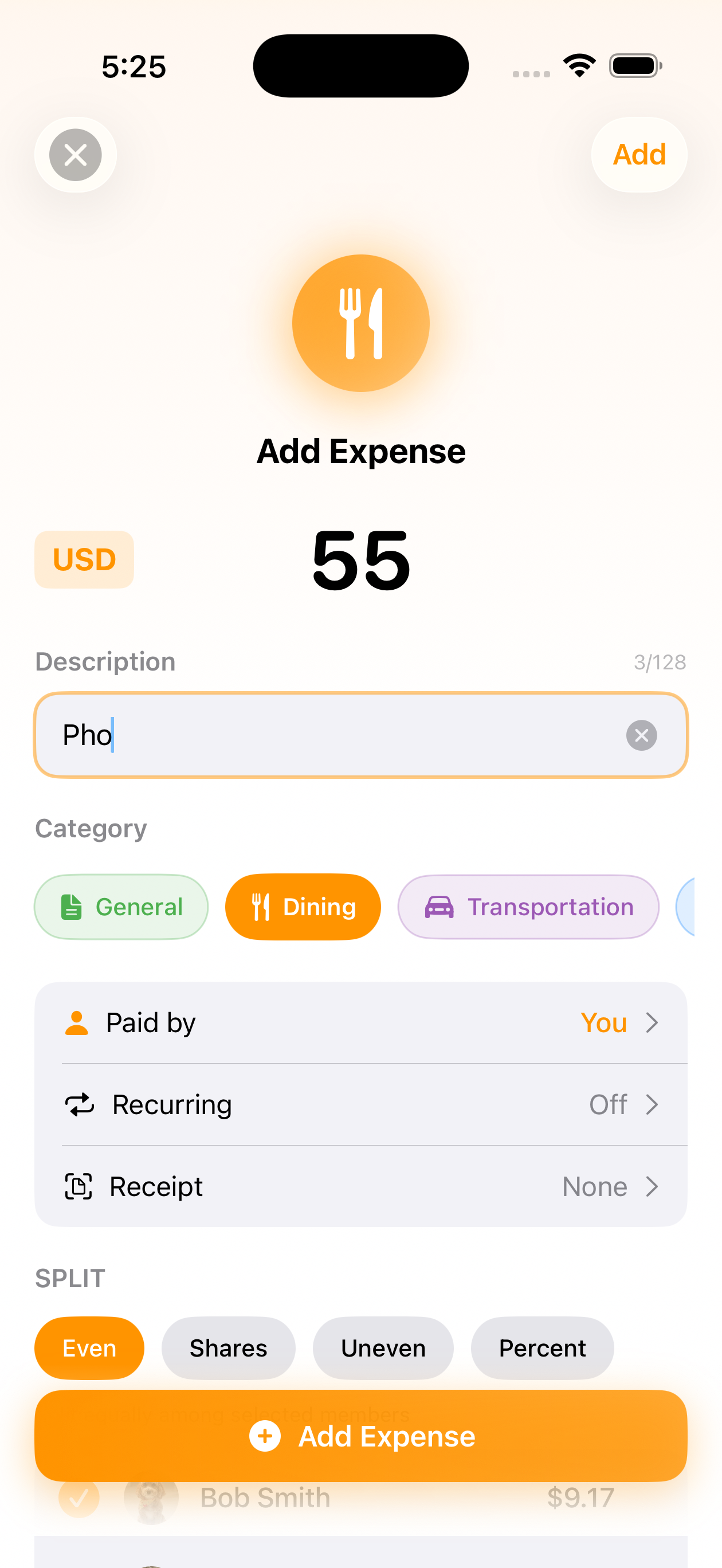Click the receipt scan icon
The width and height of the screenshot is (722, 1568).
pyautogui.click(x=79, y=1186)
